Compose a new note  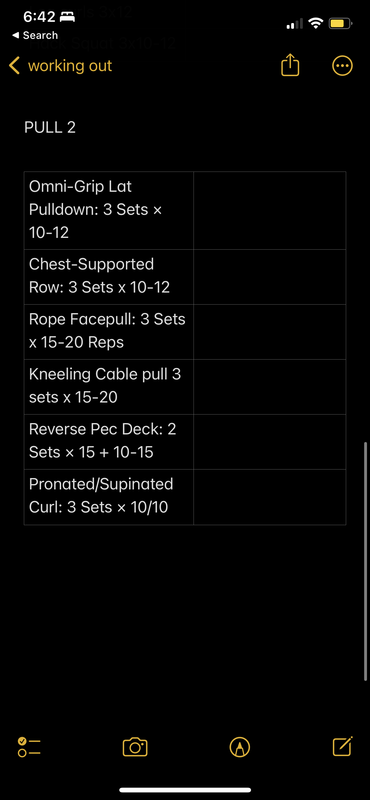coord(342,746)
